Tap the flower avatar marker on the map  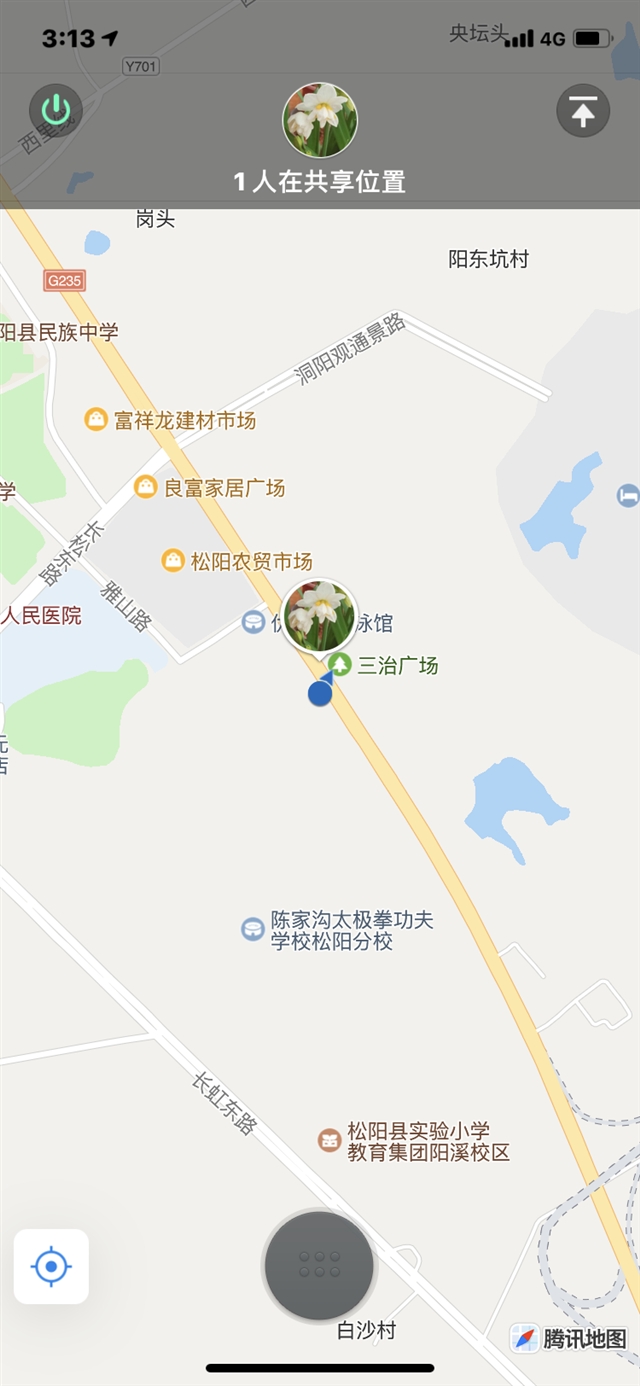pos(320,615)
